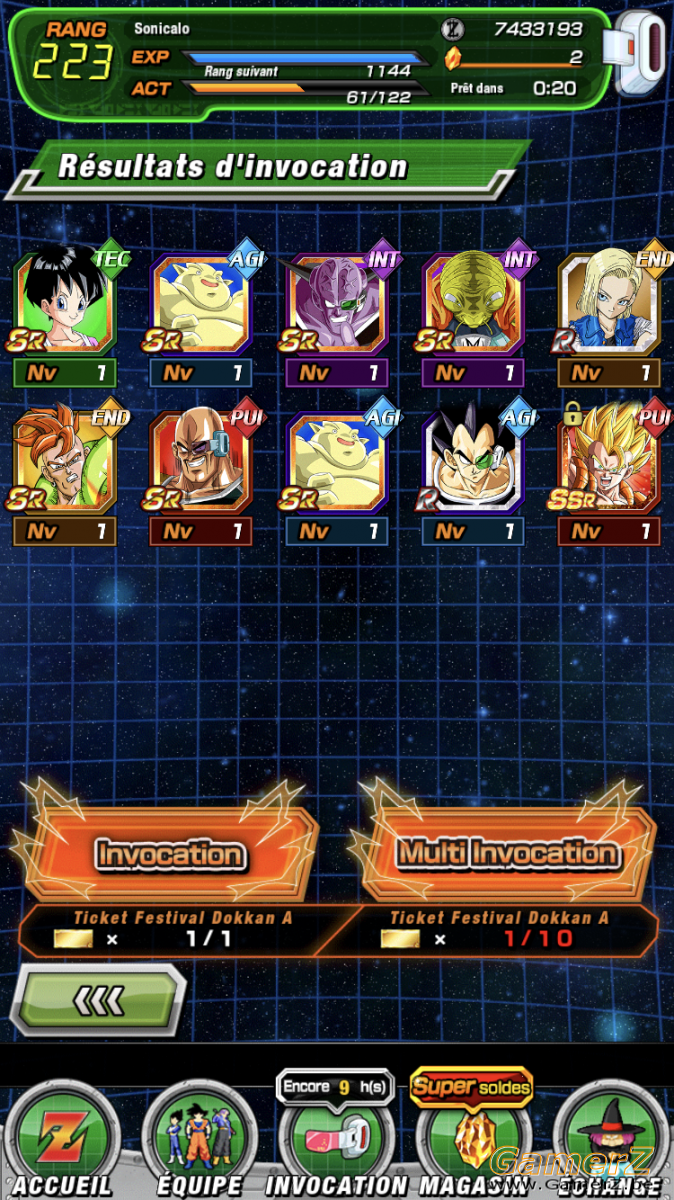View the END Android 16 SR card
Image resolution: width=674 pixels, height=1200 pixels.
pyautogui.click(x=64, y=458)
